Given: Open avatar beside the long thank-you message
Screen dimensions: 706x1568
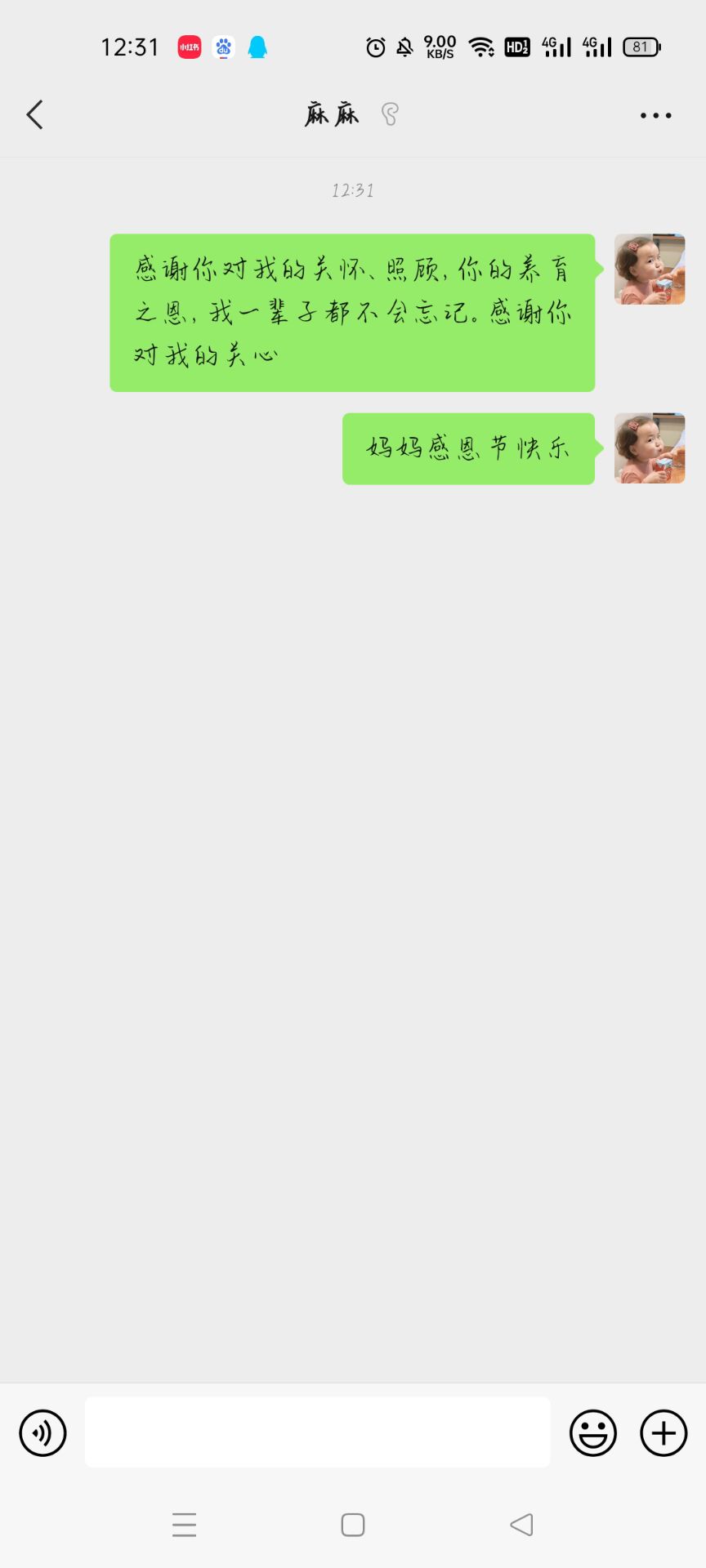Looking at the screenshot, I should (650, 269).
